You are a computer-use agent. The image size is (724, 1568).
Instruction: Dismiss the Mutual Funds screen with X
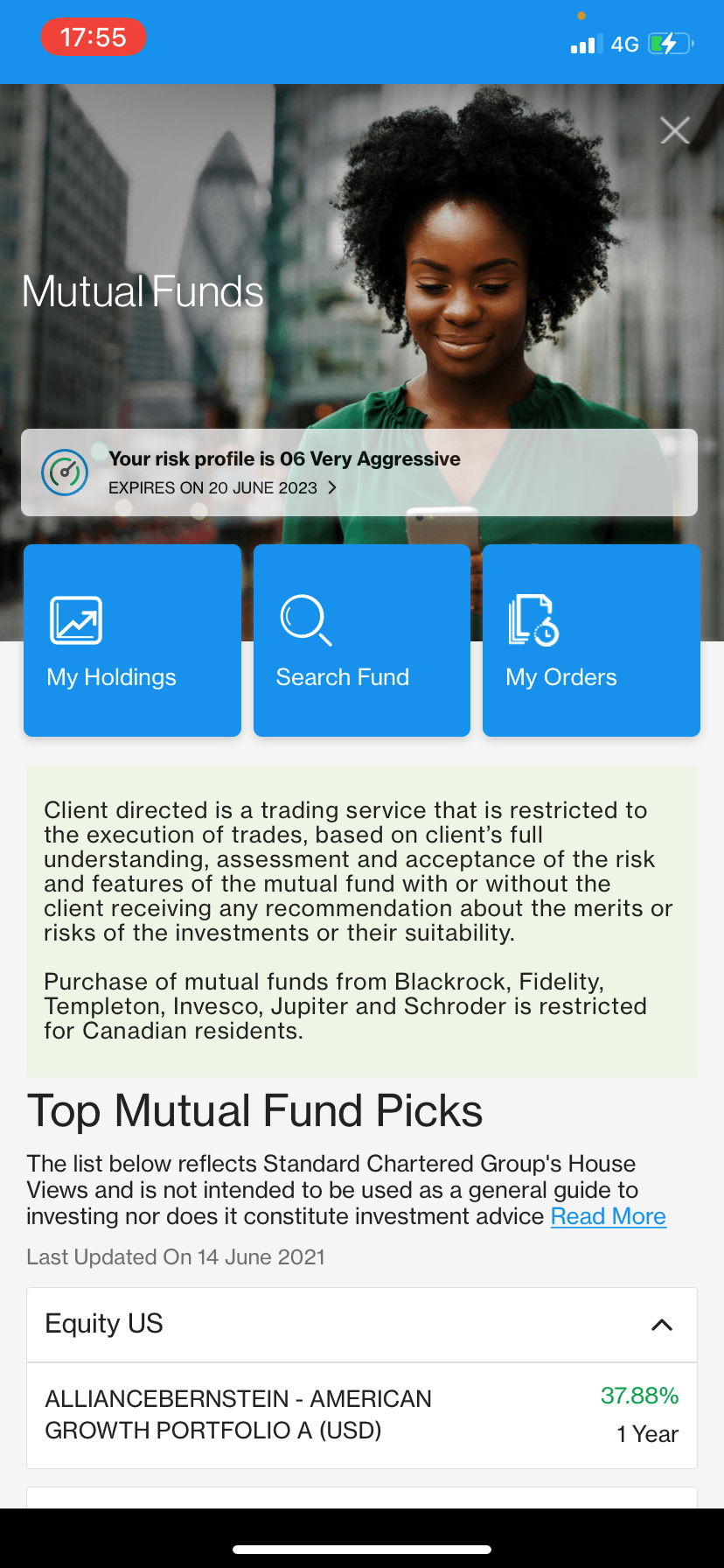point(674,130)
